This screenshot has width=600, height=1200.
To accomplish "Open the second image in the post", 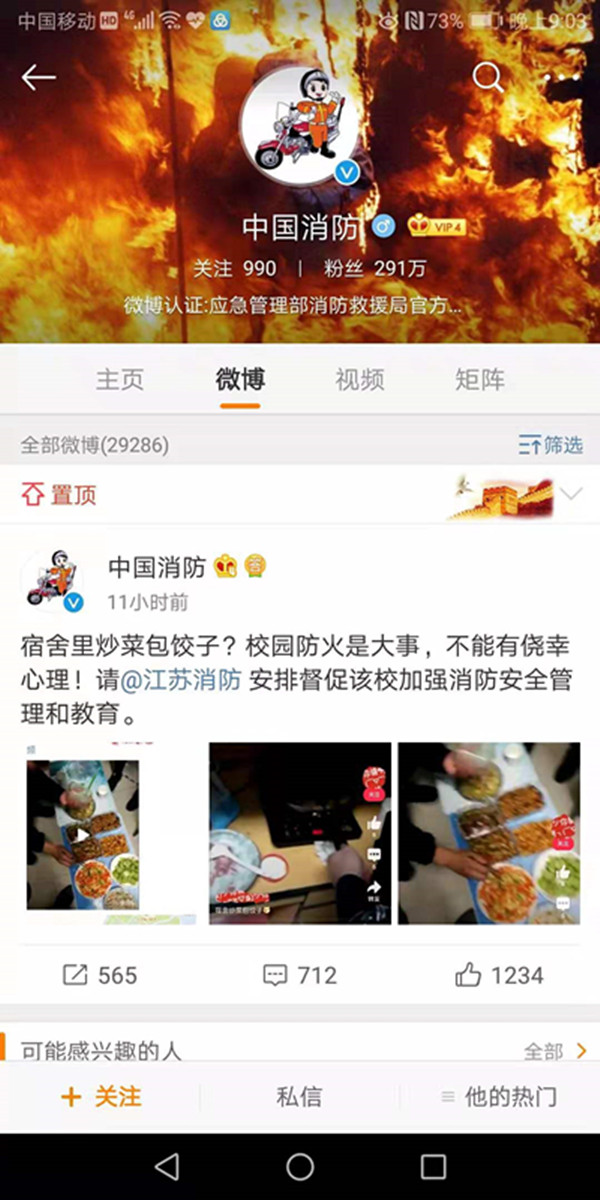I will point(300,832).
